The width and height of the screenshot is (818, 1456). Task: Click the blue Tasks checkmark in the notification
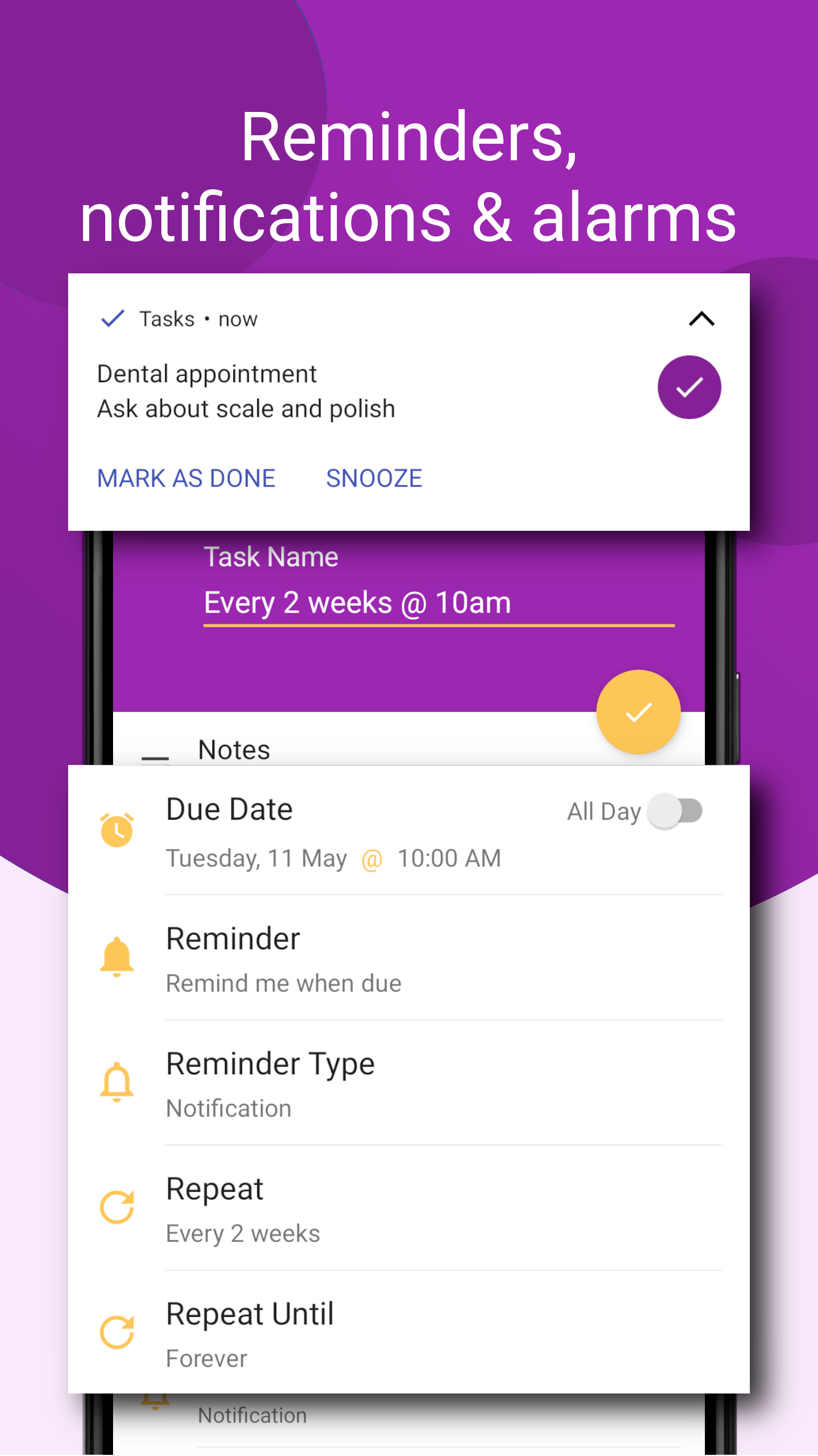click(x=112, y=318)
